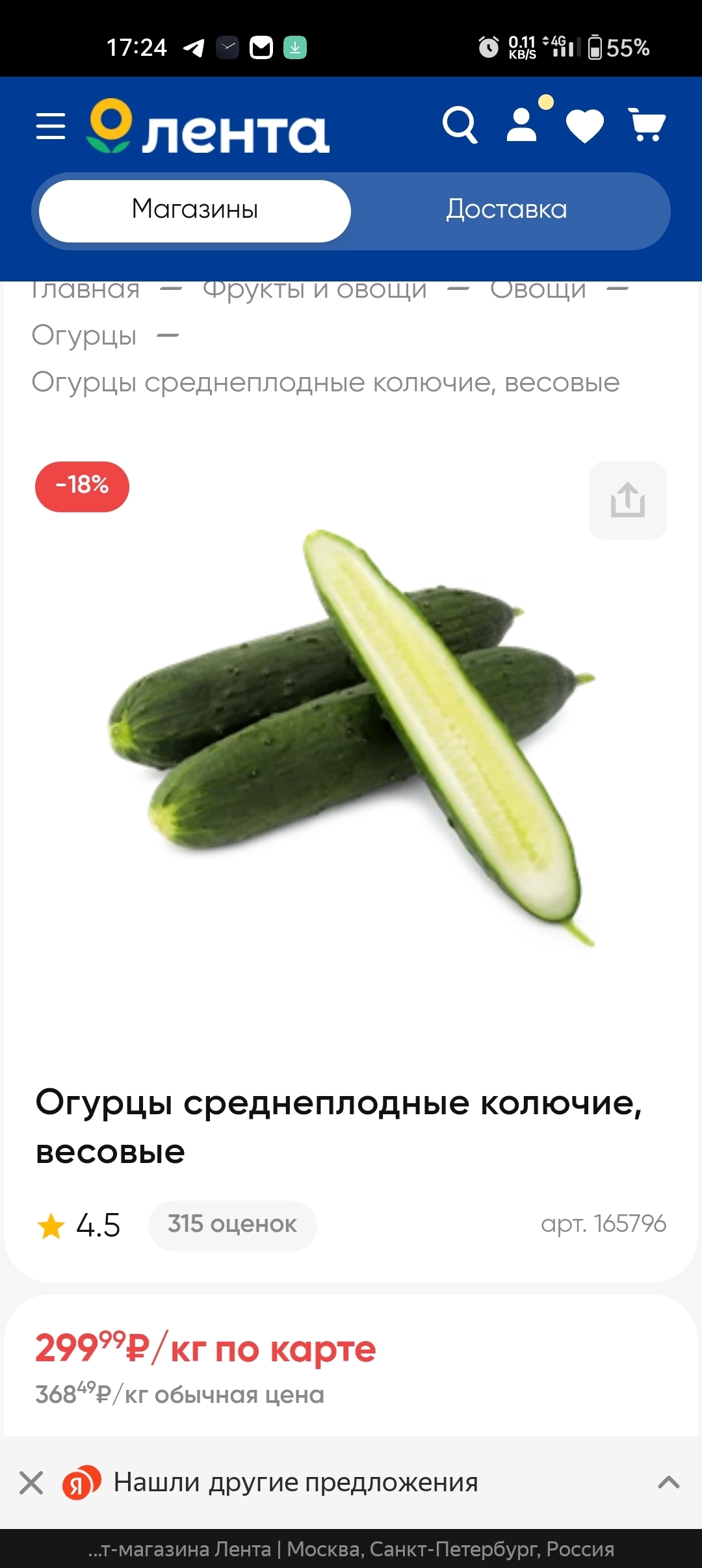This screenshot has width=702, height=1568.
Task: Open the user profile icon
Action: (522, 125)
